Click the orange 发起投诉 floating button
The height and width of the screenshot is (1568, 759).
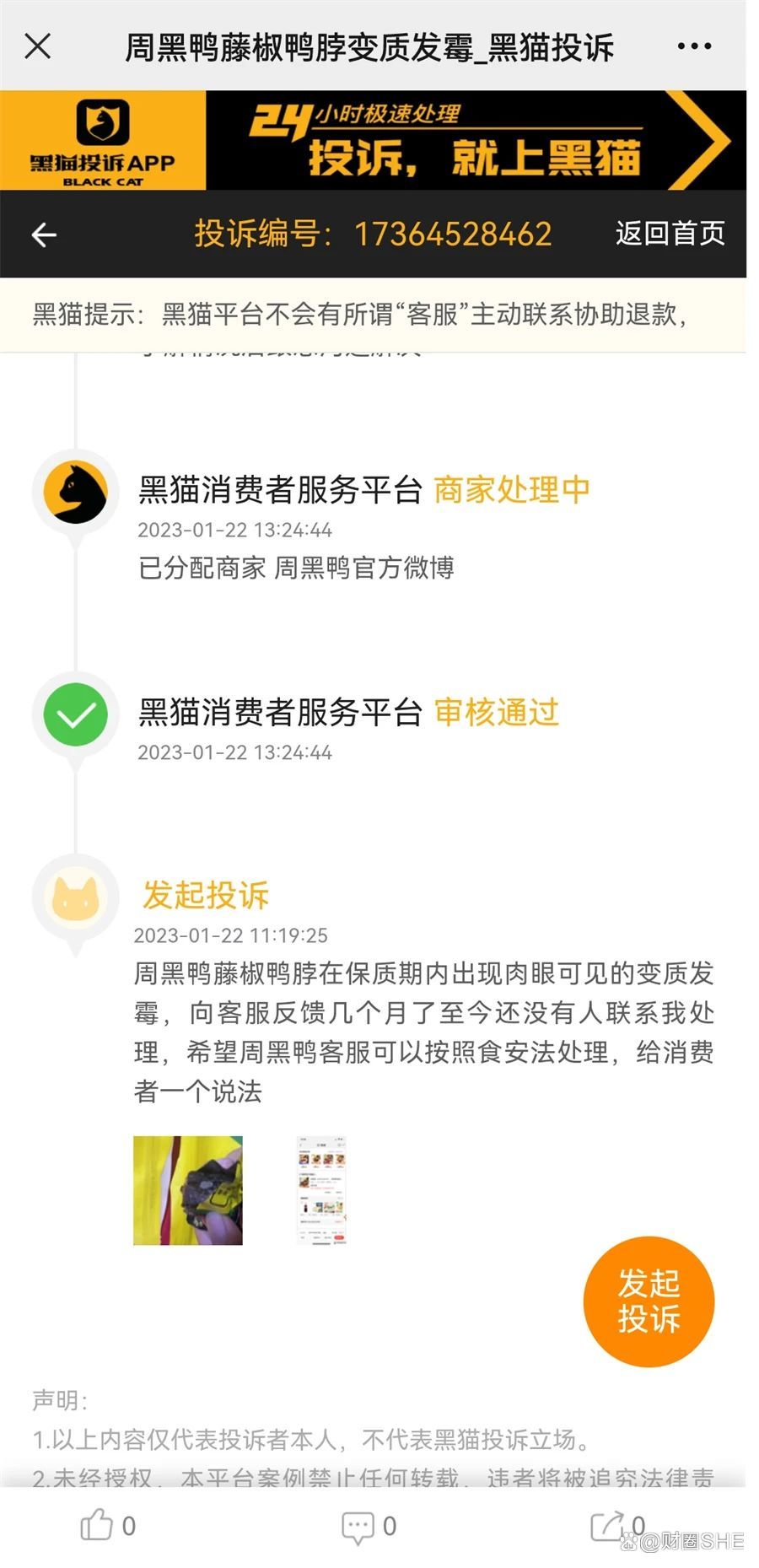(649, 1302)
